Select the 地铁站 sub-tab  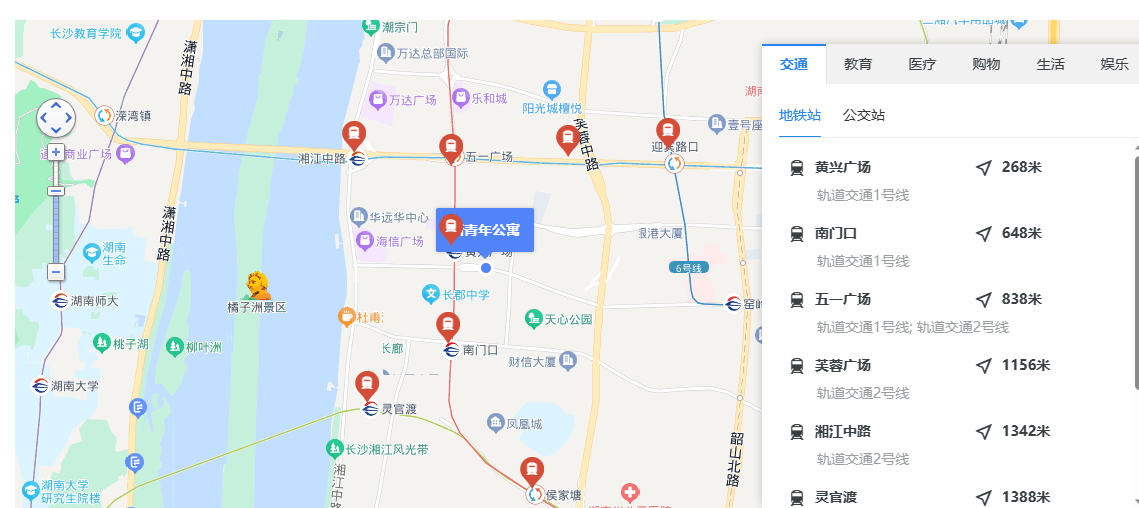click(800, 115)
